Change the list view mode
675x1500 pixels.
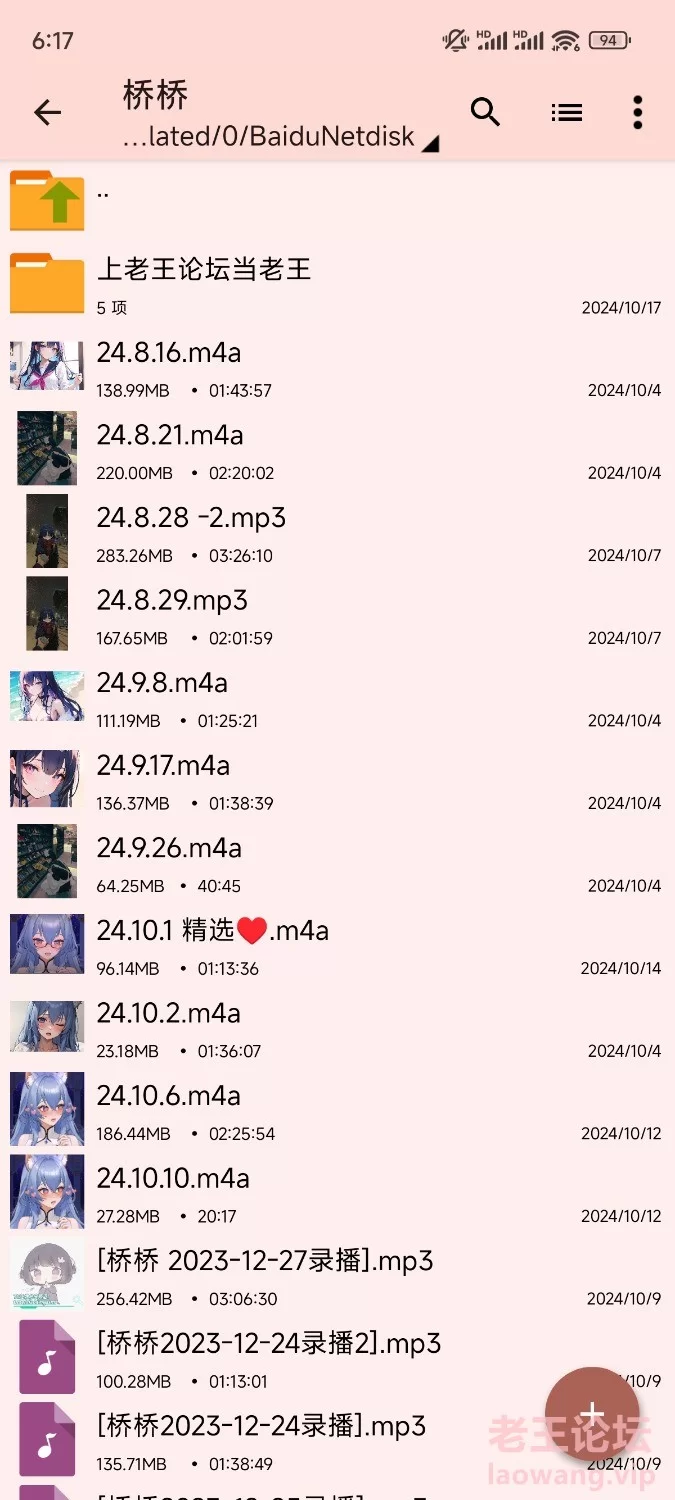pyautogui.click(x=567, y=113)
